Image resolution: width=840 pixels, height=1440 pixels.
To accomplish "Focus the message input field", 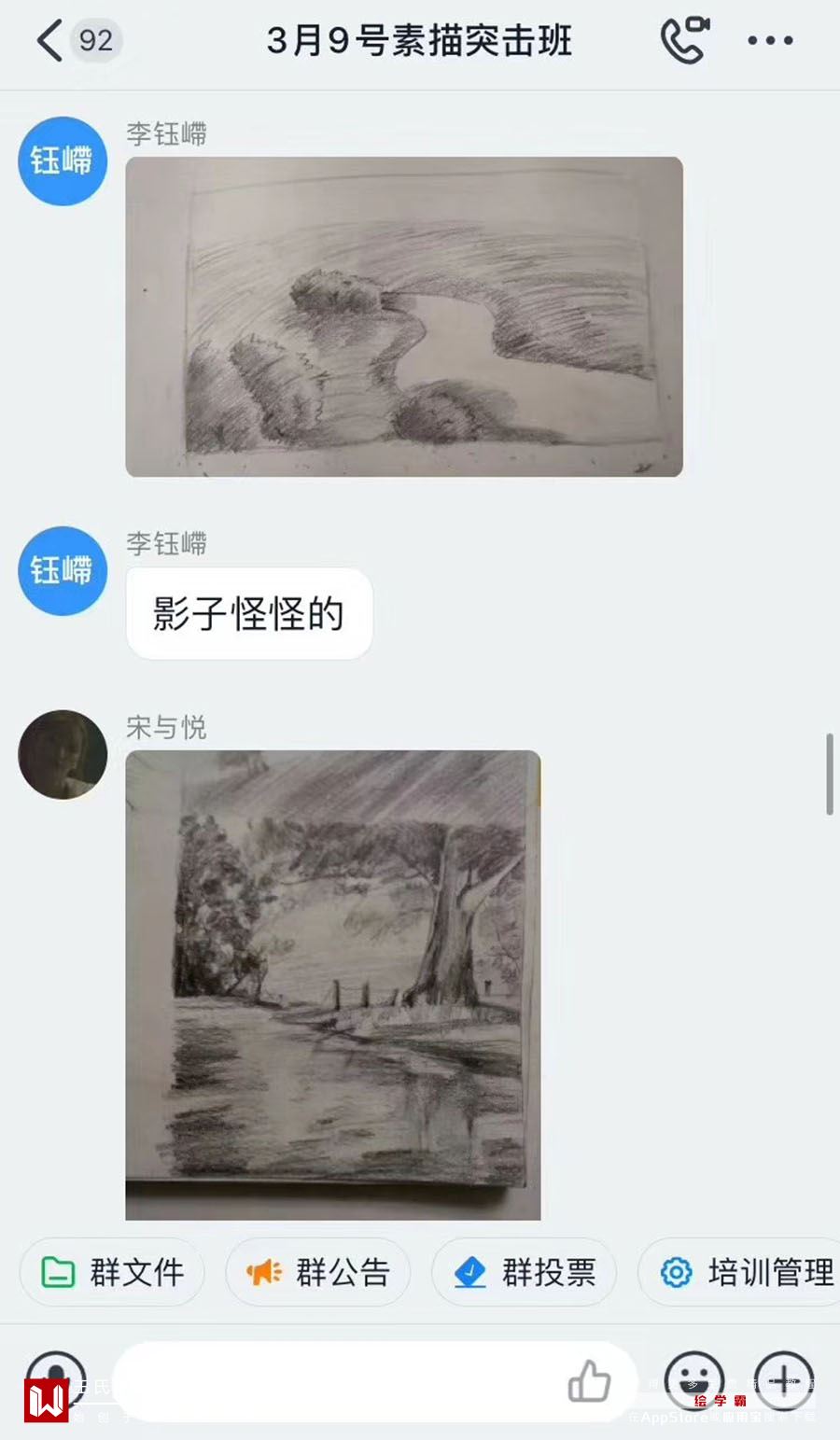I will [336, 1381].
